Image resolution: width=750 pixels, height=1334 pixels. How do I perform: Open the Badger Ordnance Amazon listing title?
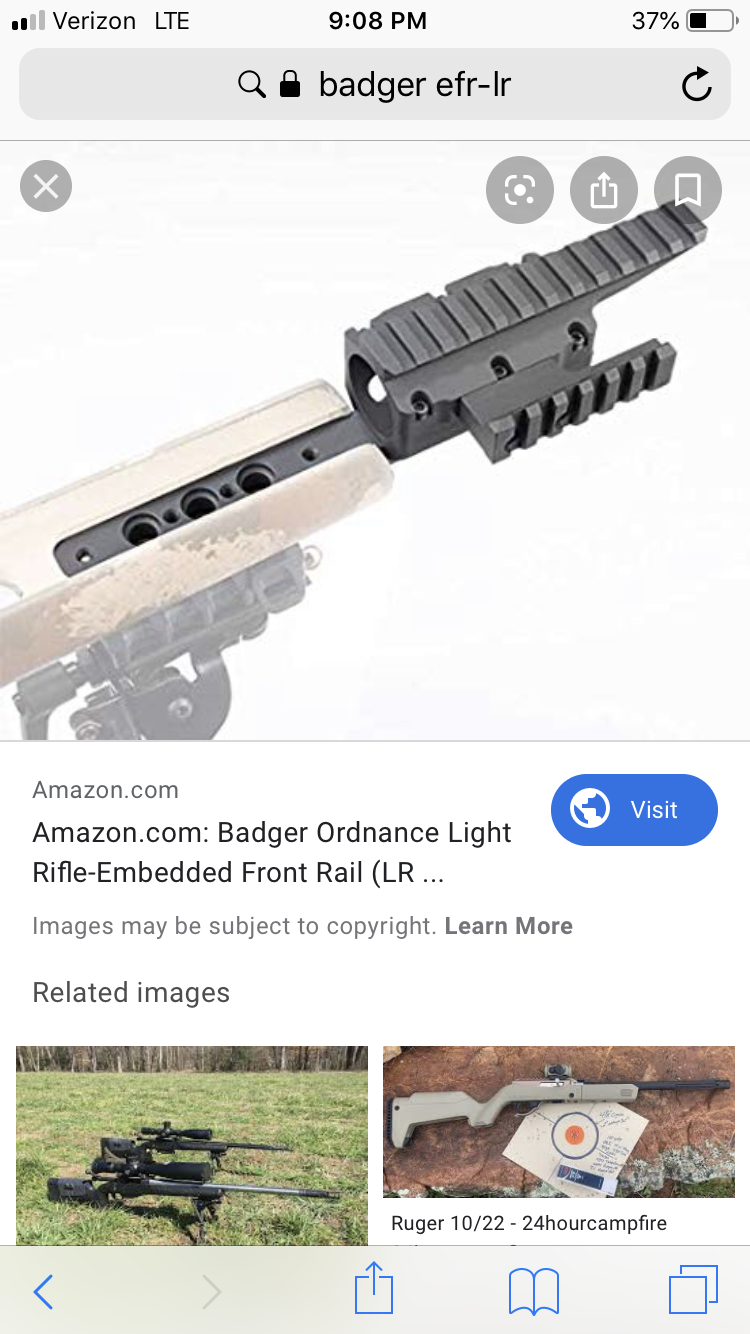[272, 853]
